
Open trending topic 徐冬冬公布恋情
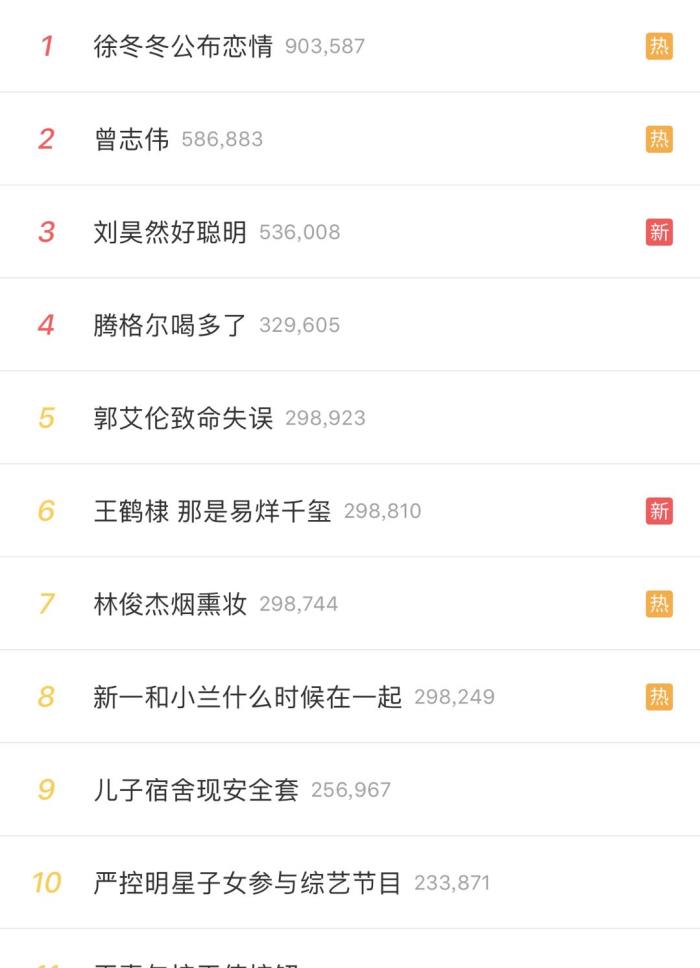pos(183,46)
